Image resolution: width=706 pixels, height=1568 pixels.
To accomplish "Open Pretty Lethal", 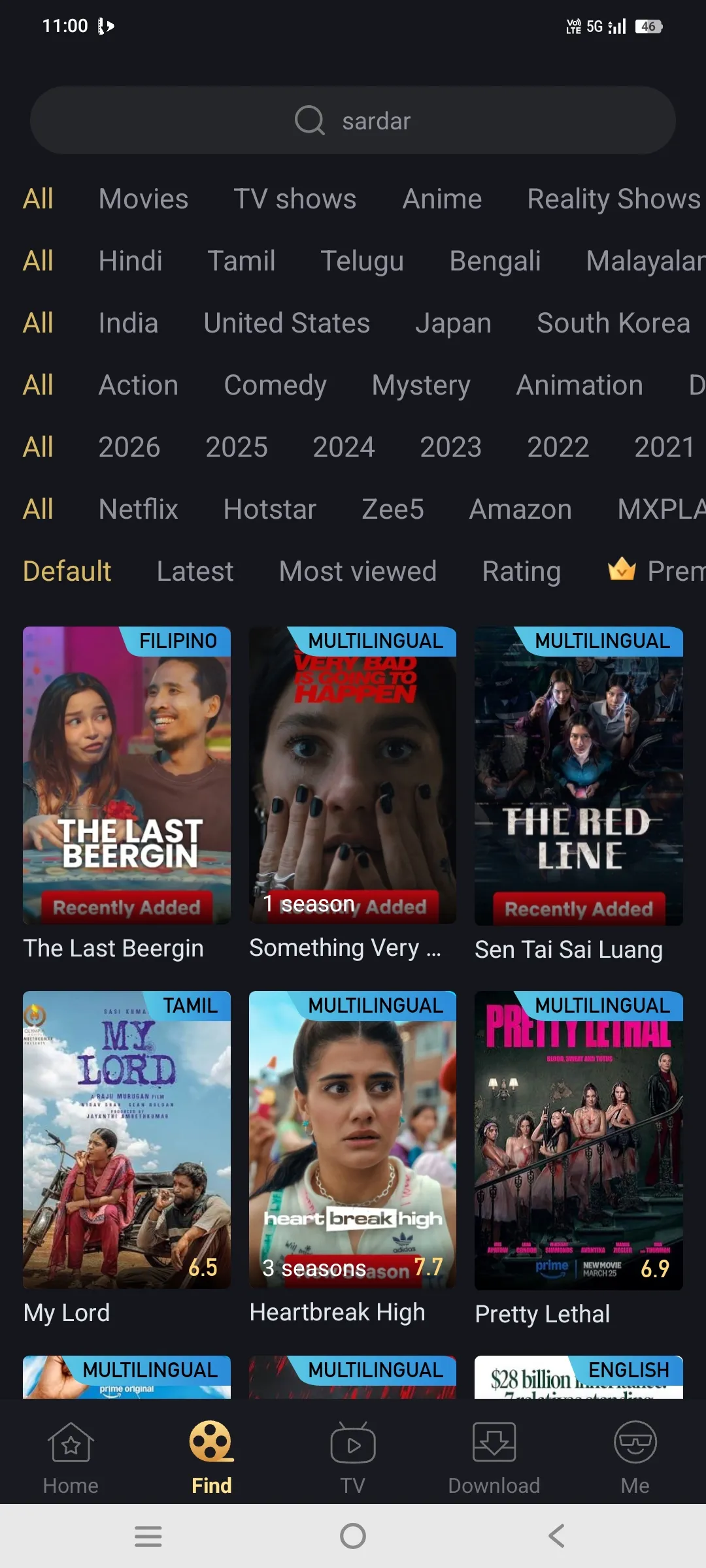I will (579, 1139).
